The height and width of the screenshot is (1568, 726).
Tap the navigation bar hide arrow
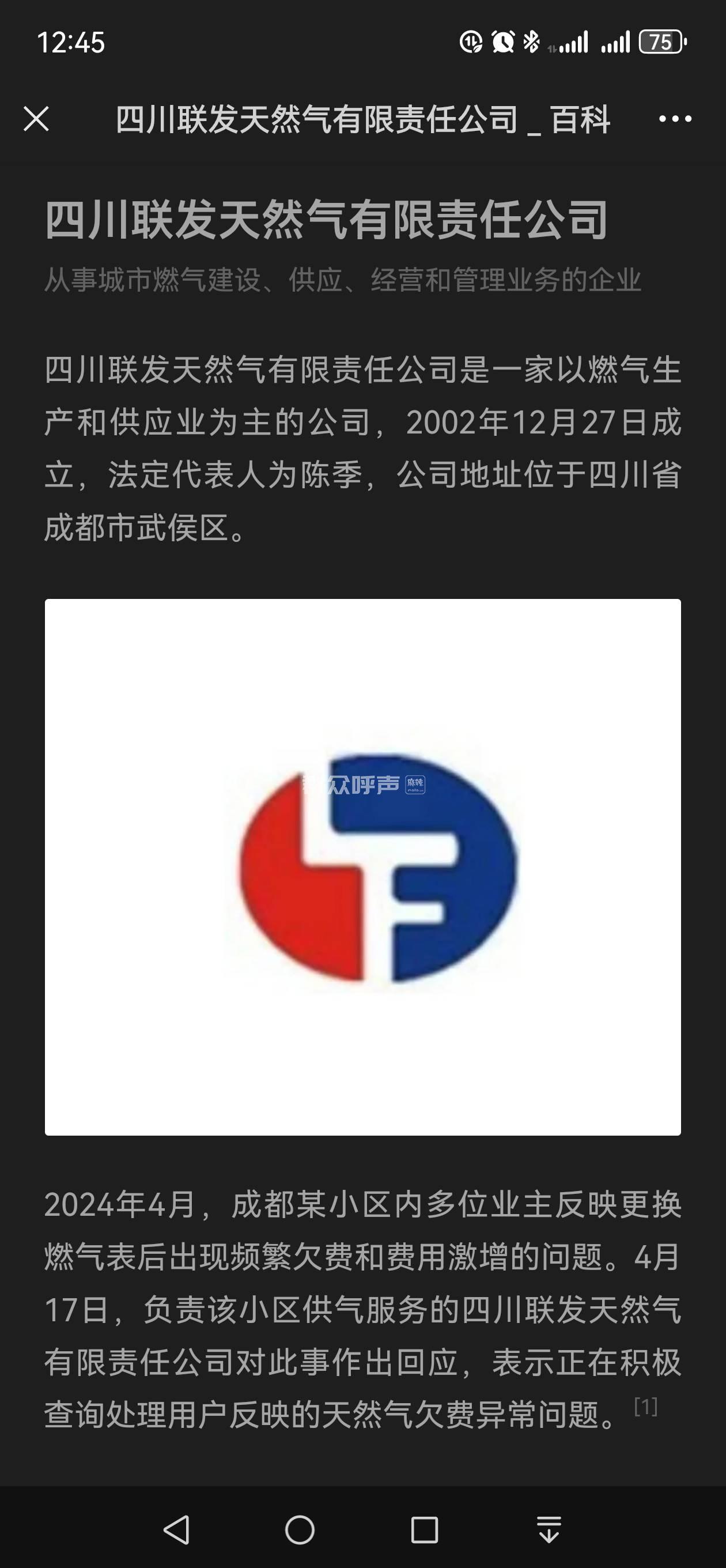(549, 1529)
